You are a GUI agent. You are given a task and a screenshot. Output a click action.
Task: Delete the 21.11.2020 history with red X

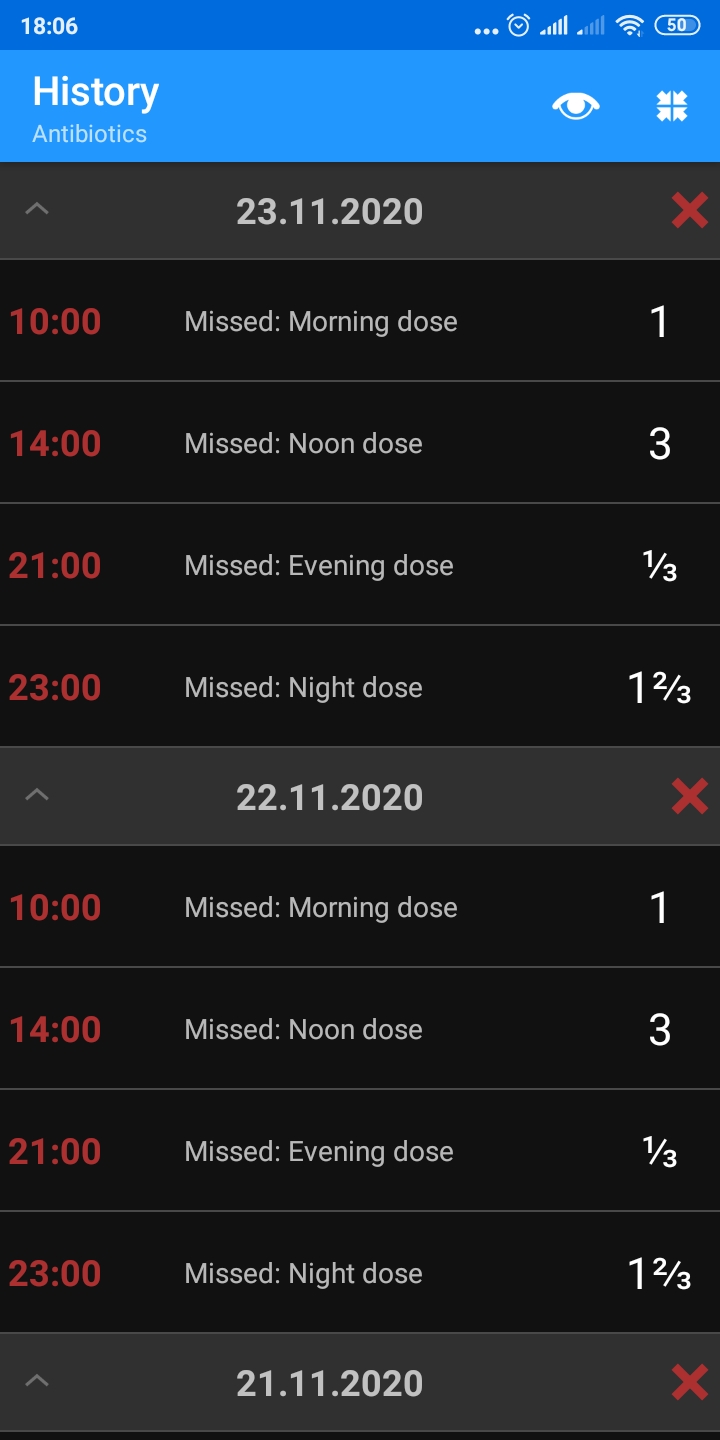click(690, 1383)
